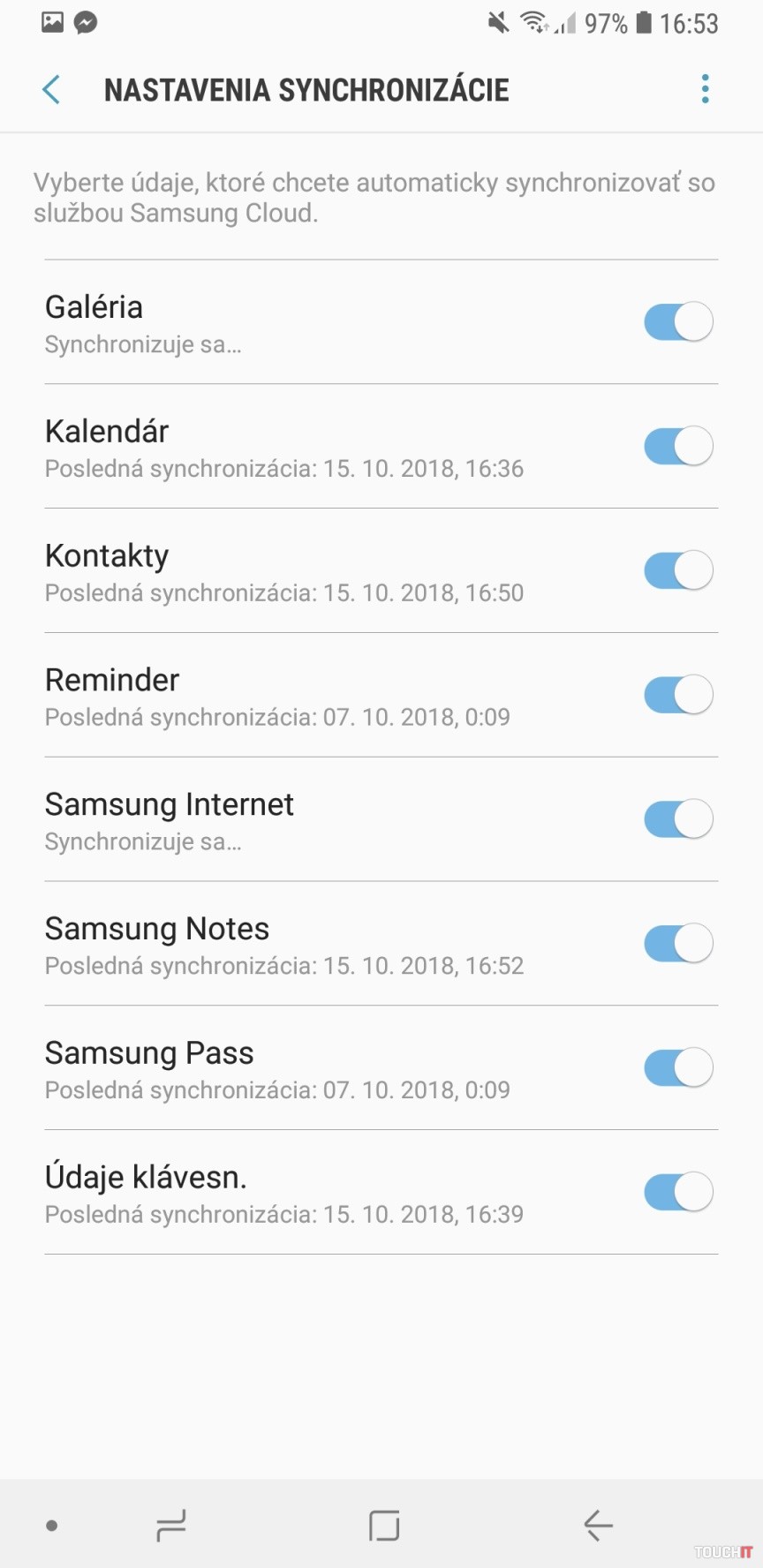The width and height of the screenshot is (763, 1568).
Task: Go back from Nastavenia synchronizácie
Action: 51,89
